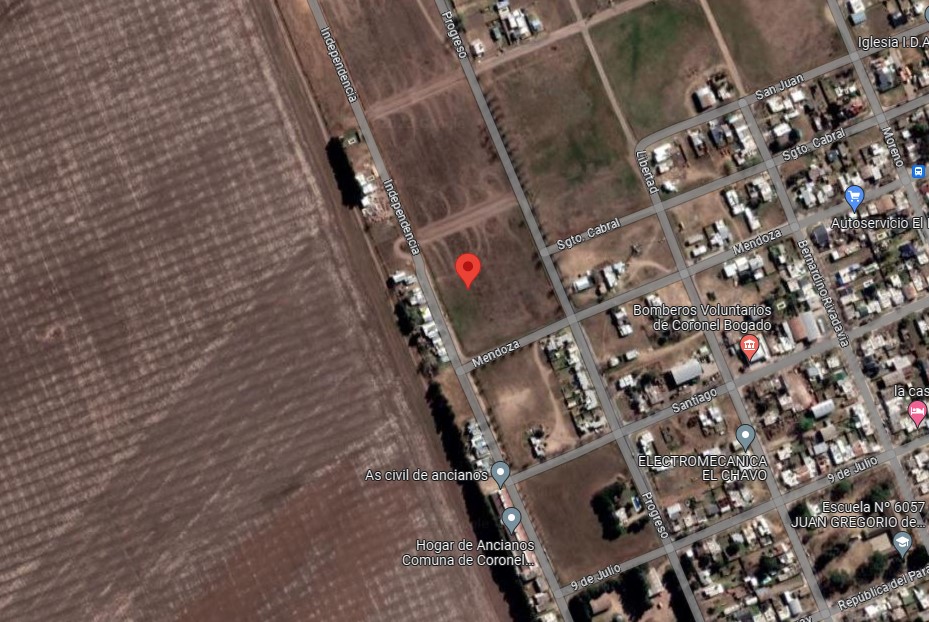The width and height of the screenshot is (929, 622).
Task: Tap the red dropped pin marker
Action: coord(468,269)
